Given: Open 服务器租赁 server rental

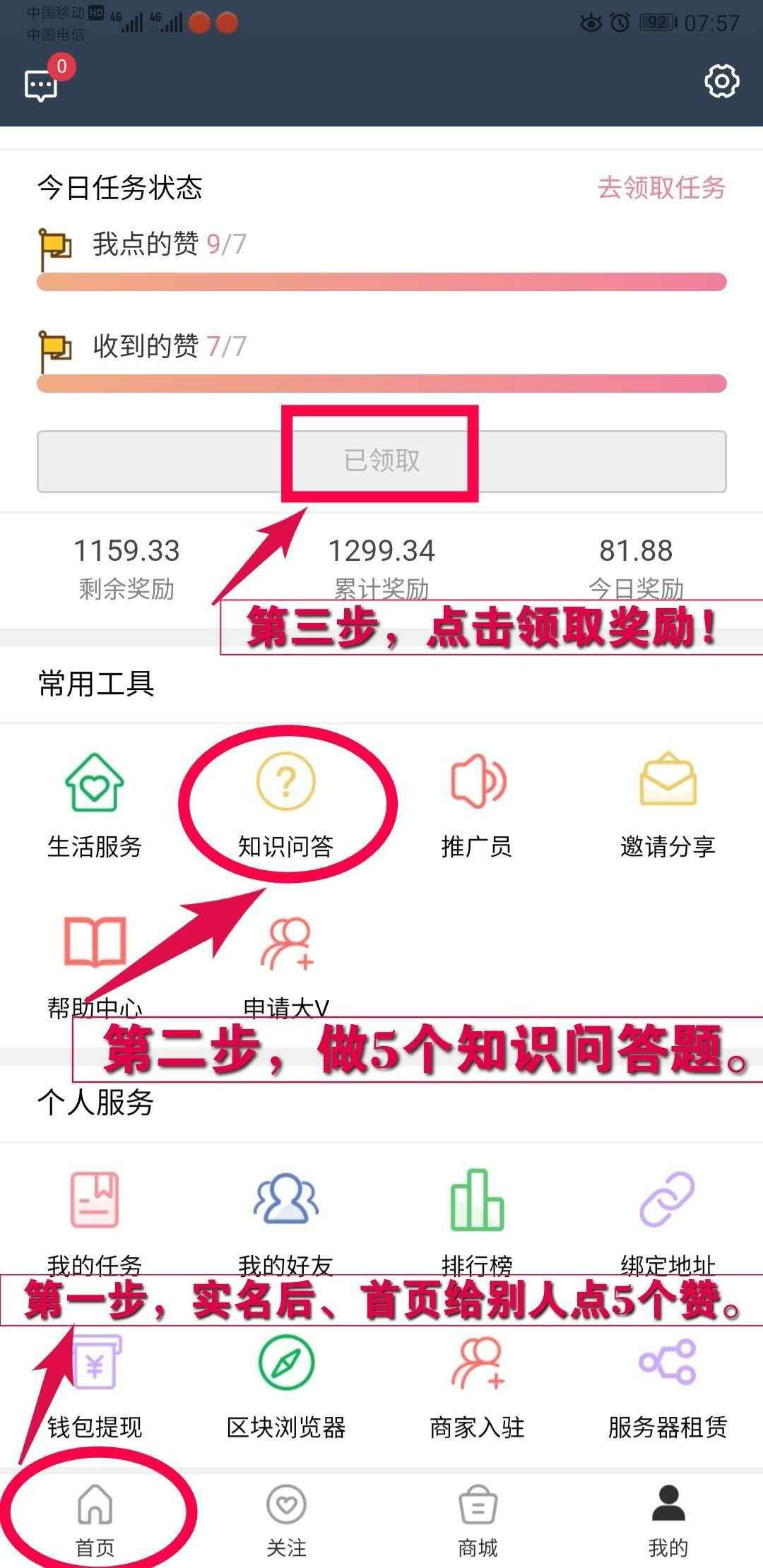Looking at the screenshot, I should [x=668, y=1384].
